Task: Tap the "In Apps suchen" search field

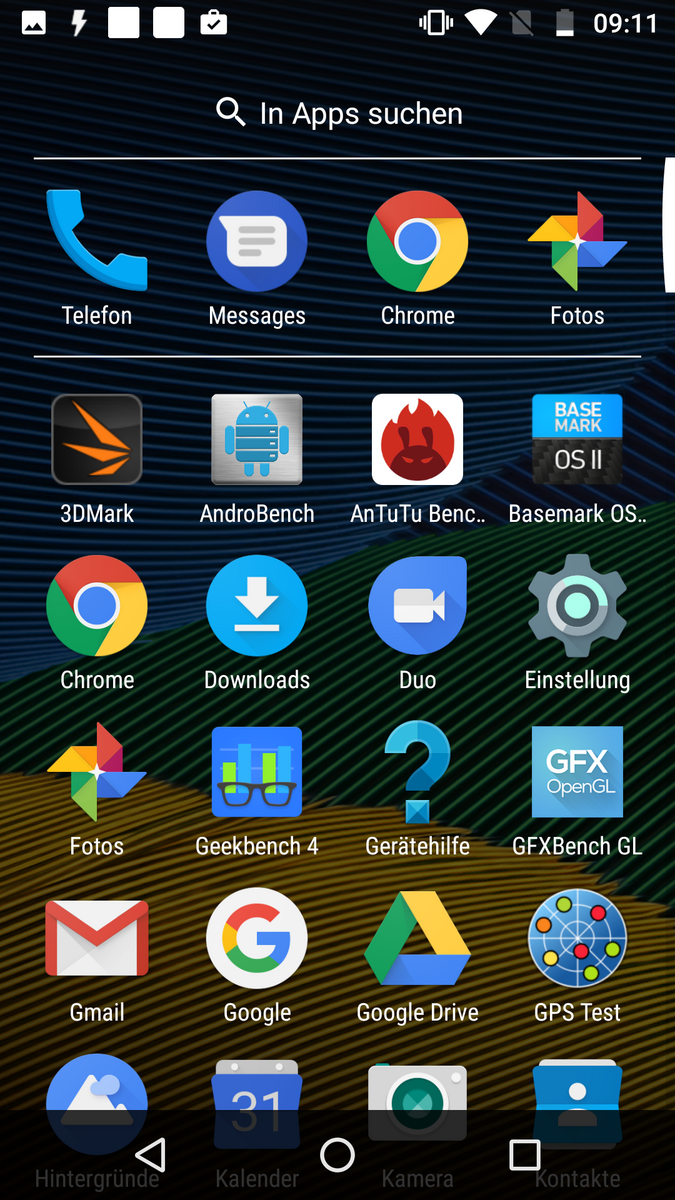Action: click(x=338, y=113)
